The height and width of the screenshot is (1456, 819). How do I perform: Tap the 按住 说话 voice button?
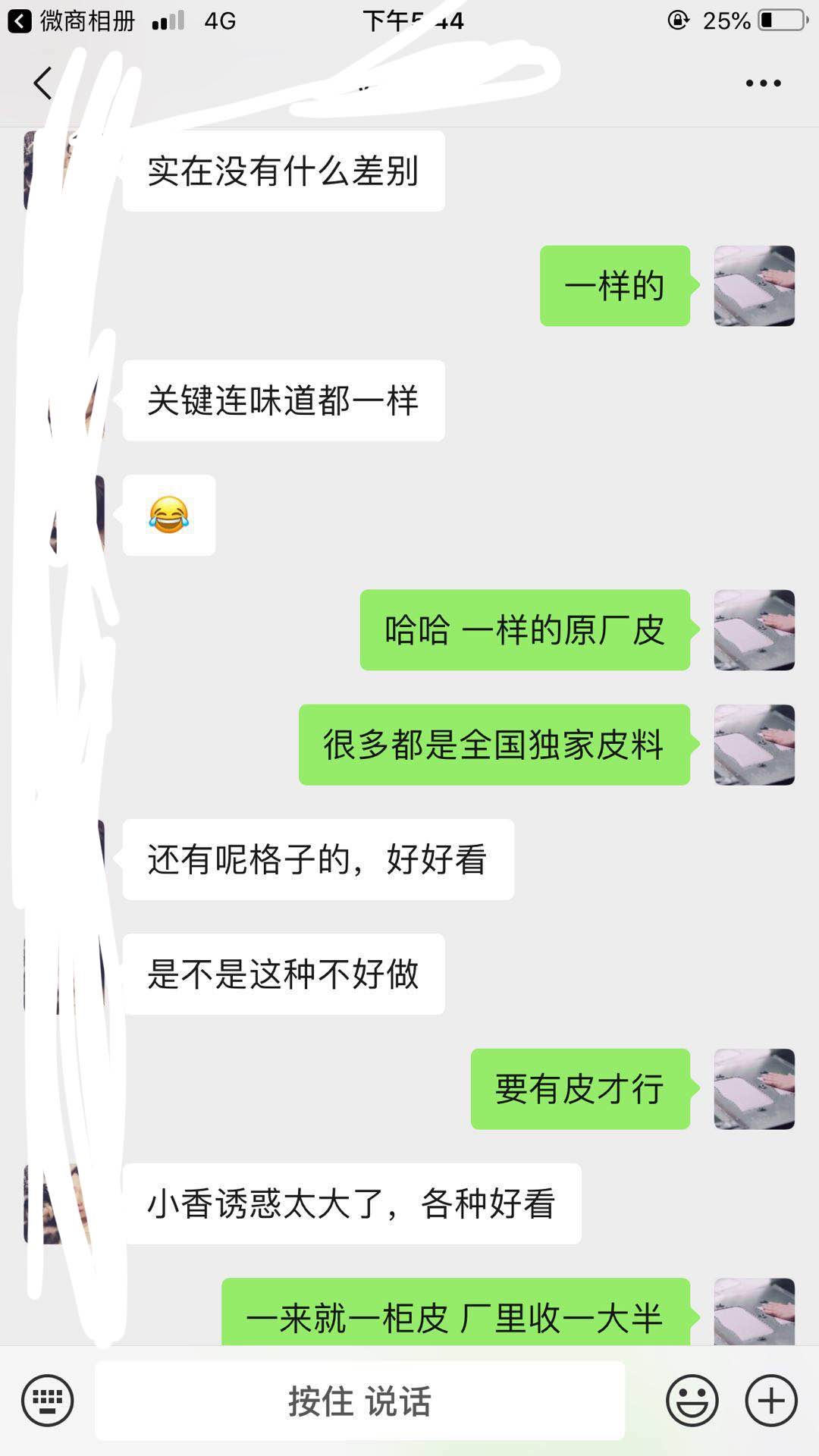(359, 1400)
